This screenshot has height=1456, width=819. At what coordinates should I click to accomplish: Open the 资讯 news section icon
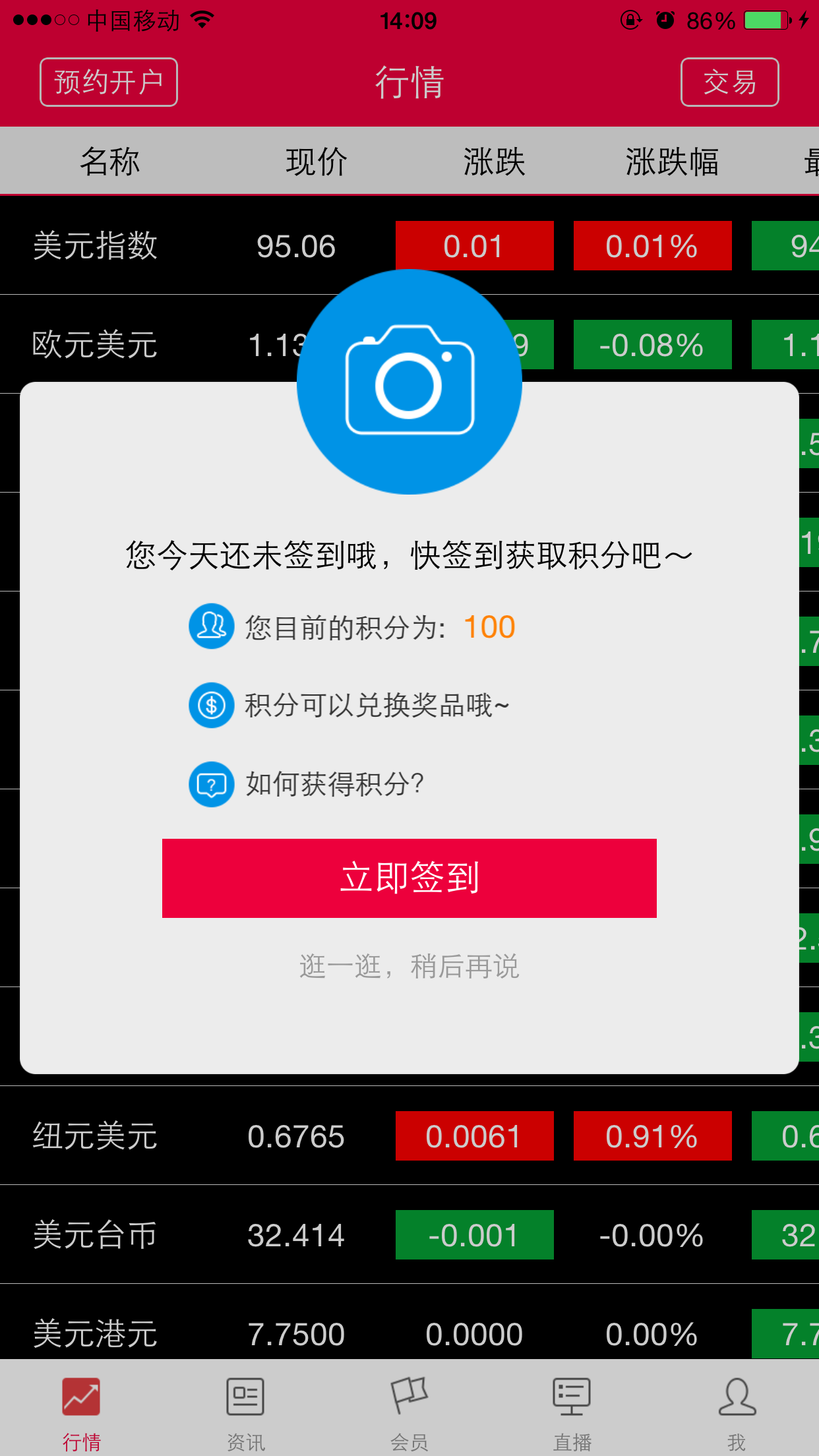(245, 1395)
